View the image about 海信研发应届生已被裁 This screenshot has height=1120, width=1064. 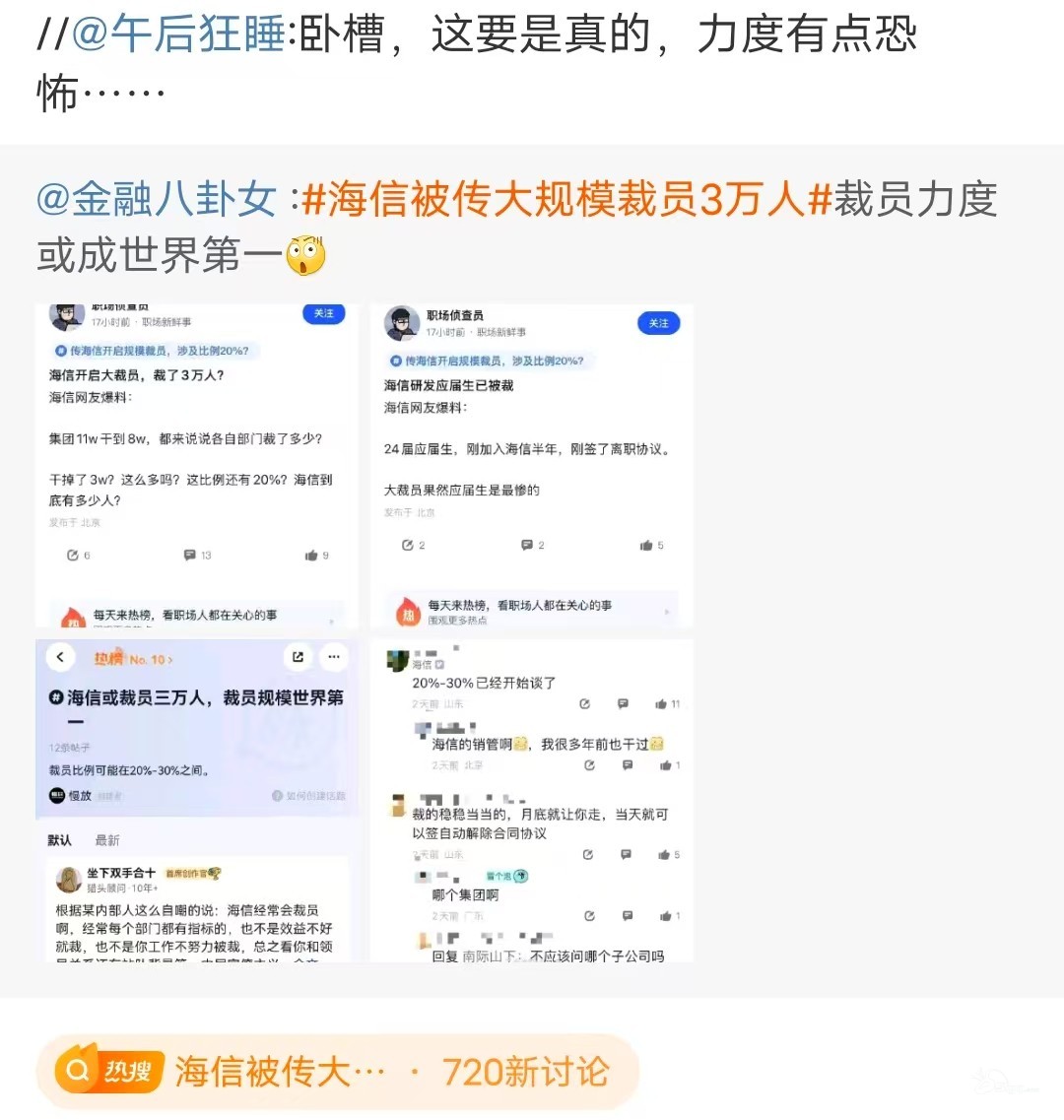[532, 465]
